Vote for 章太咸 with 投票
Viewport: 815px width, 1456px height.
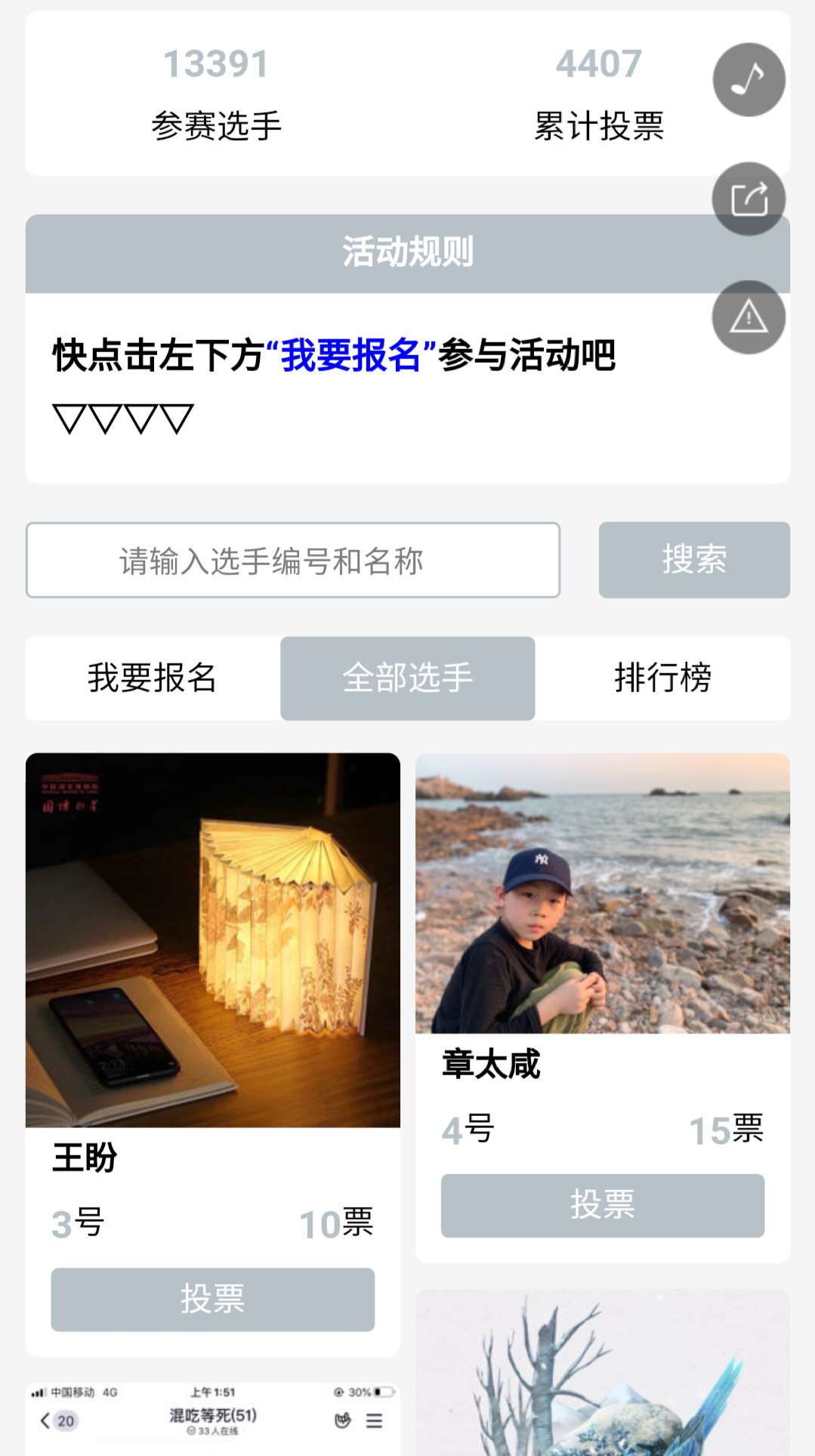pos(603,1206)
